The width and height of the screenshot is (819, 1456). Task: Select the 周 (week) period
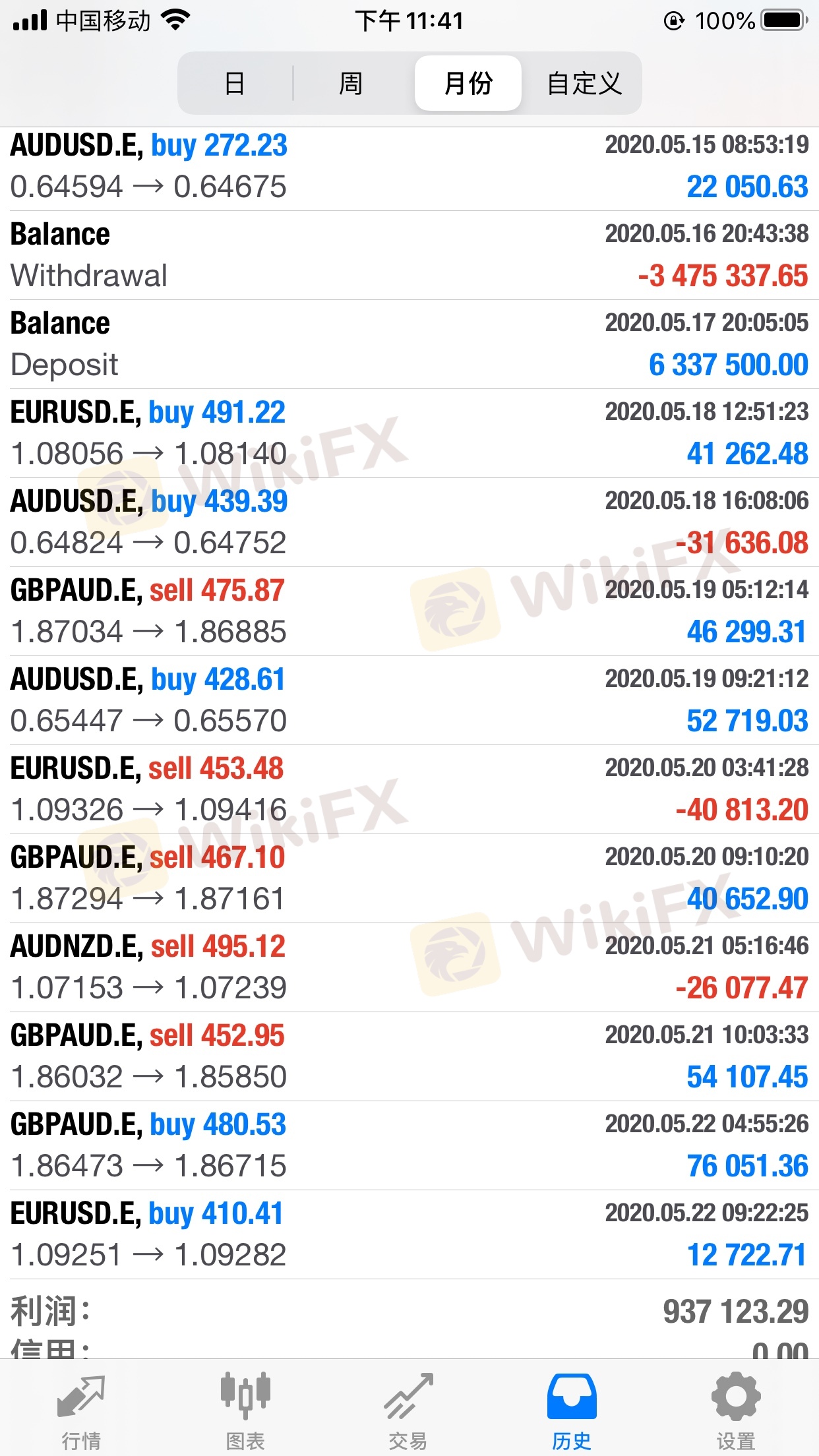351,84
